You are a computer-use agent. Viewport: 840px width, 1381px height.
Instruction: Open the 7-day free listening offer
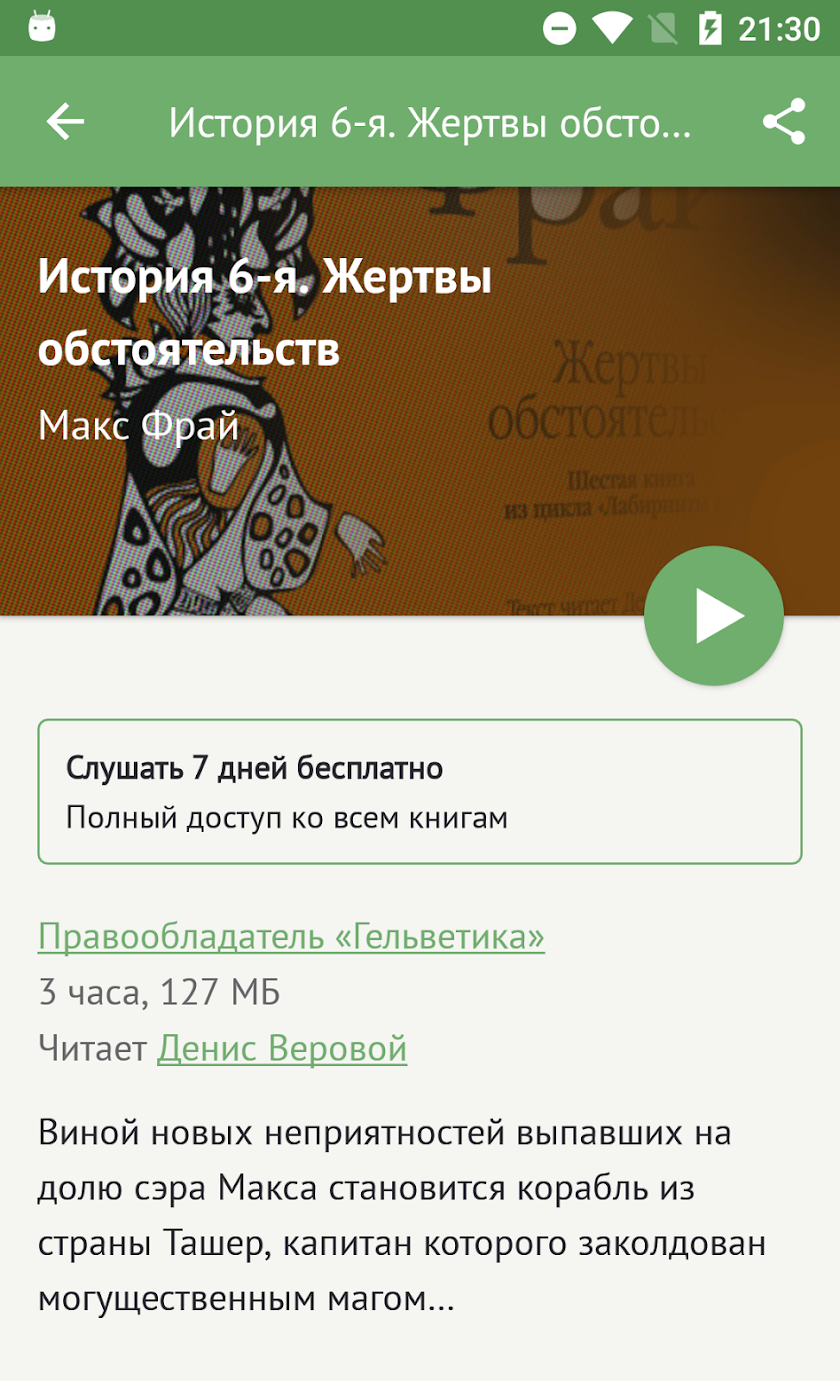coord(420,792)
